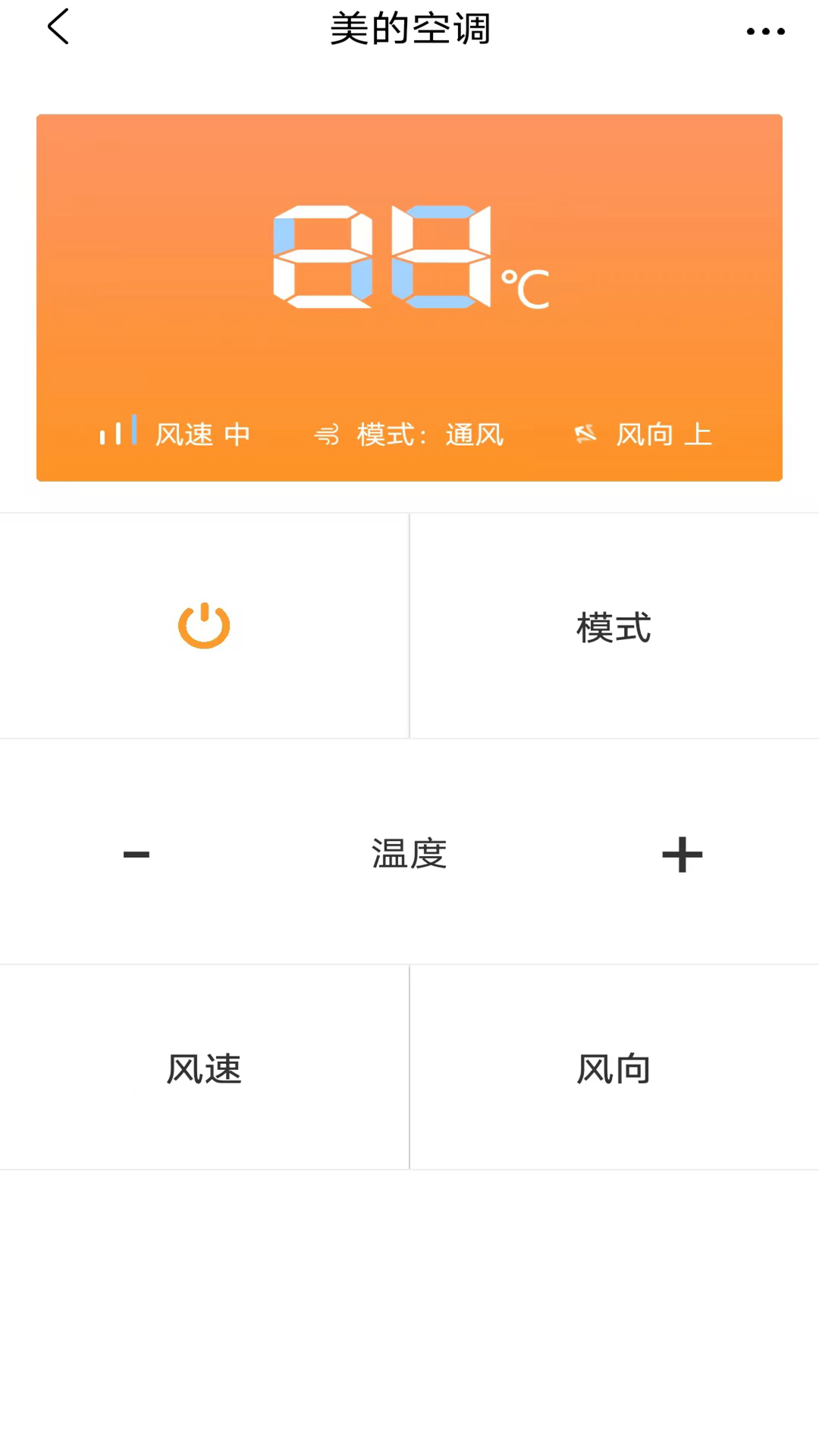Image resolution: width=819 pixels, height=1456 pixels.
Task: Click the 温度 label between minus and plus
Action: (409, 853)
